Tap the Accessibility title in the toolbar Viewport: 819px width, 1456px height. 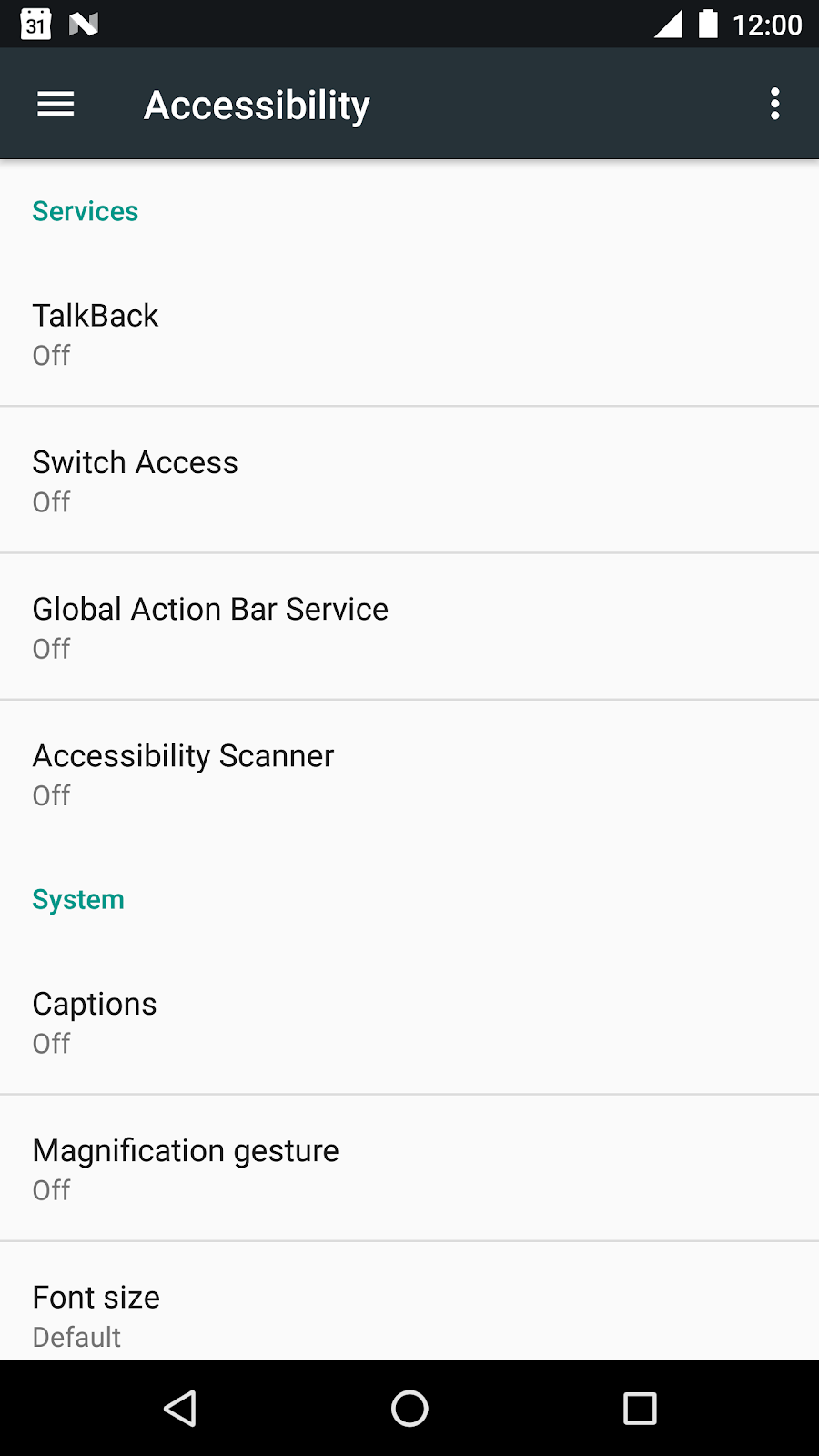point(256,104)
